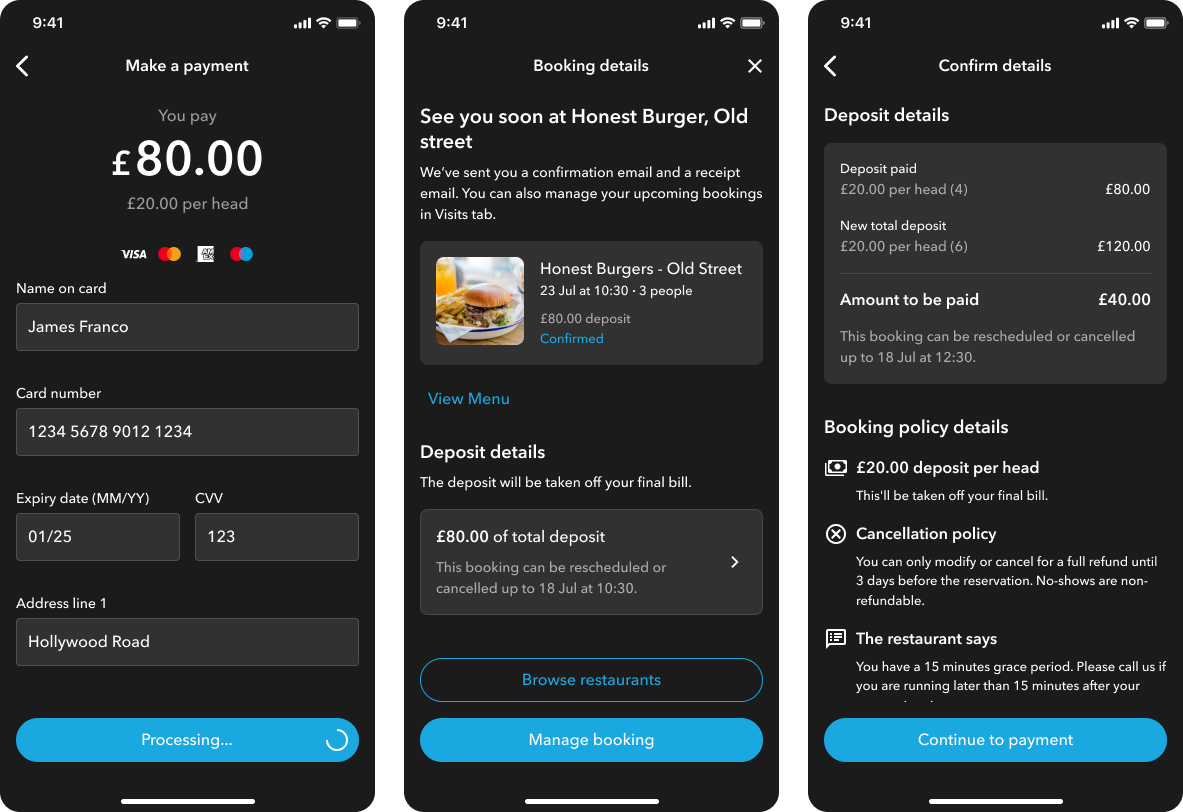The width and height of the screenshot is (1183, 812).
Task: Tap the CVV input field
Action: (x=276, y=537)
